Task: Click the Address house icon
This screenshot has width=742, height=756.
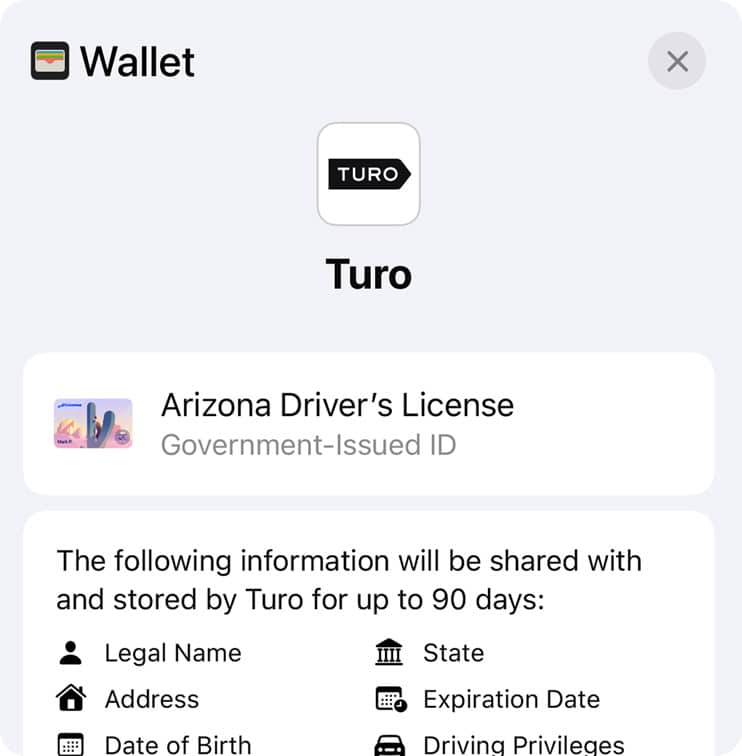Action: tap(70, 698)
